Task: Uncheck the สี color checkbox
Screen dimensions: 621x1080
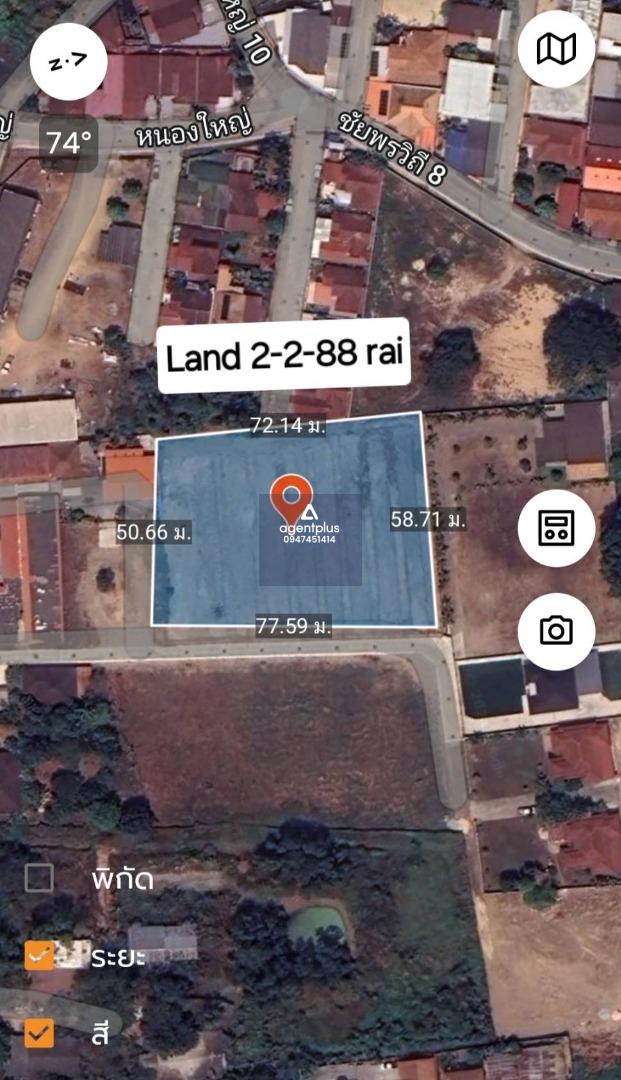Action: (x=39, y=1033)
